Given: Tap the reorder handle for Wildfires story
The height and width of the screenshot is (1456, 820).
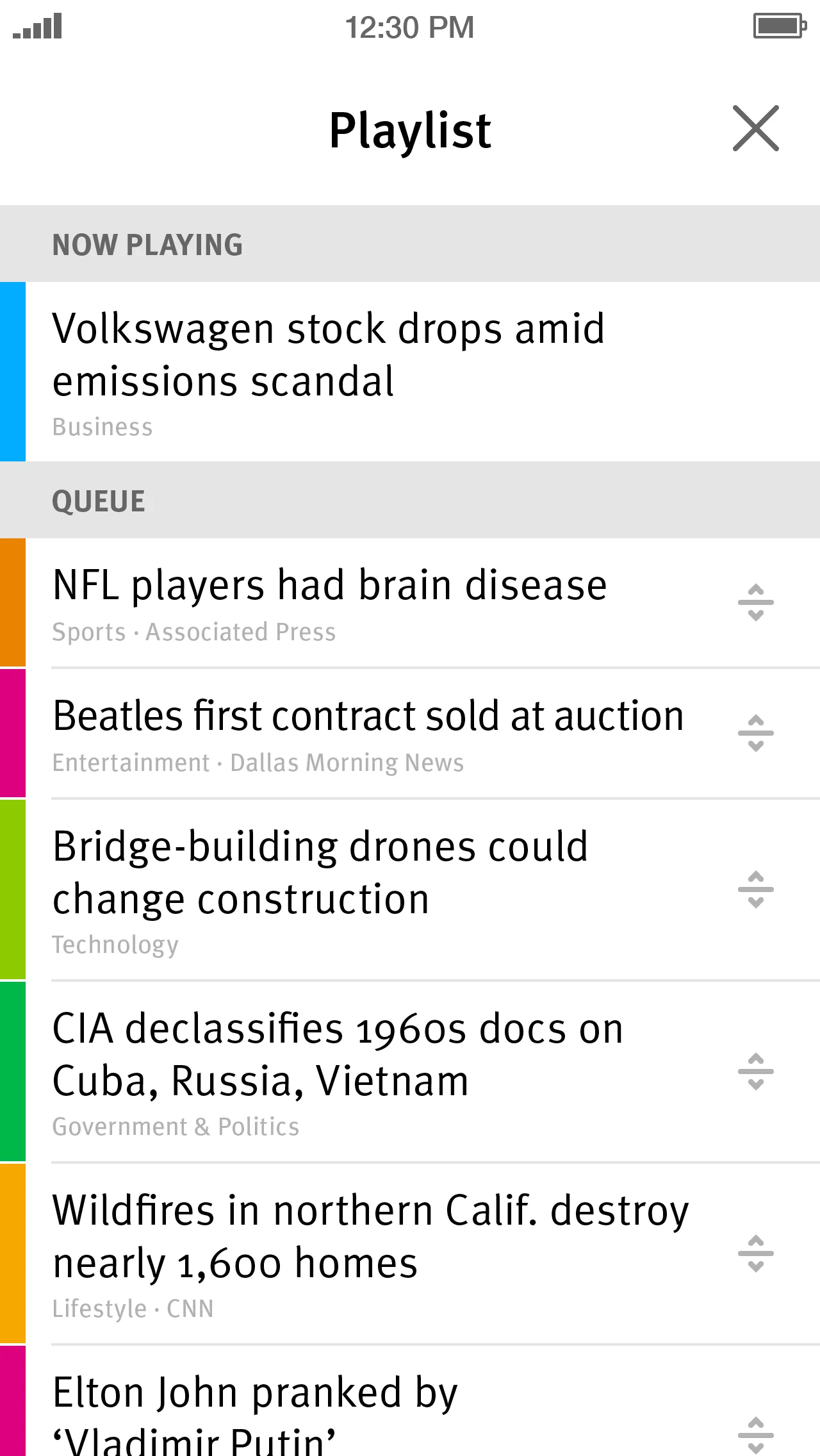Looking at the screenshot, I should click(756, 1253).
